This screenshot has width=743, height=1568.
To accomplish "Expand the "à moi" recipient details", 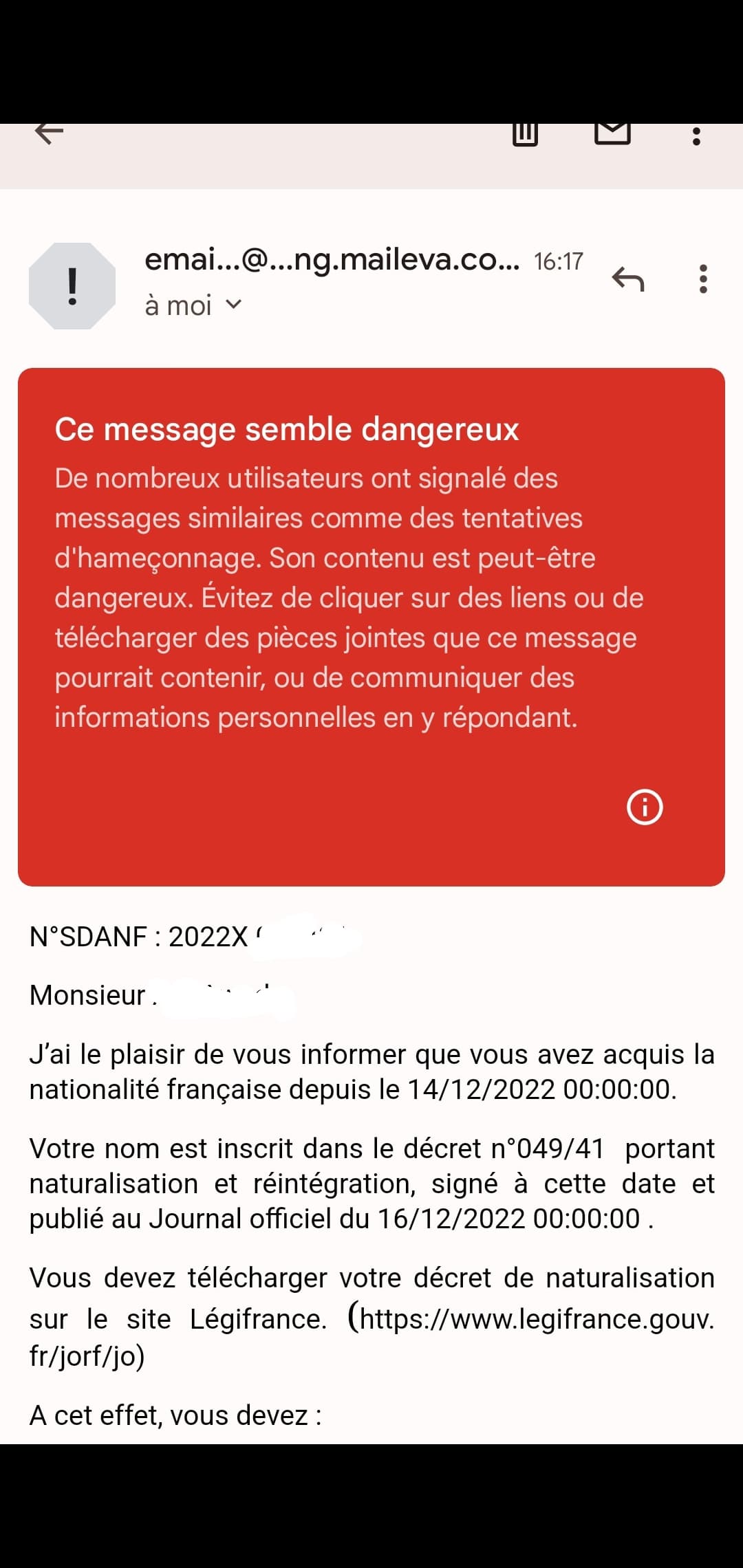I will point(193,305).
